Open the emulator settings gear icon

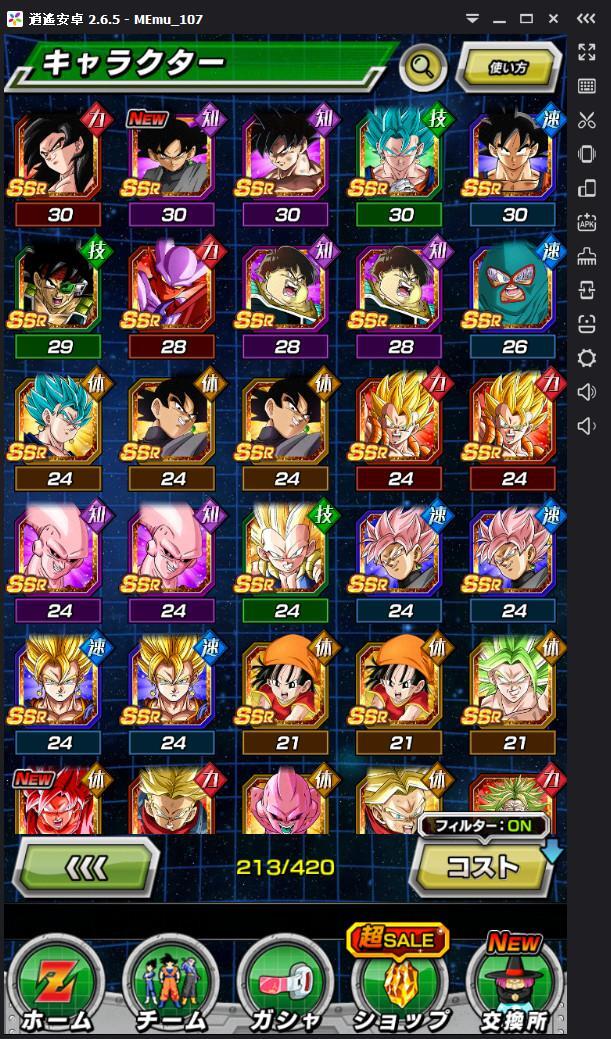[587, 358]
